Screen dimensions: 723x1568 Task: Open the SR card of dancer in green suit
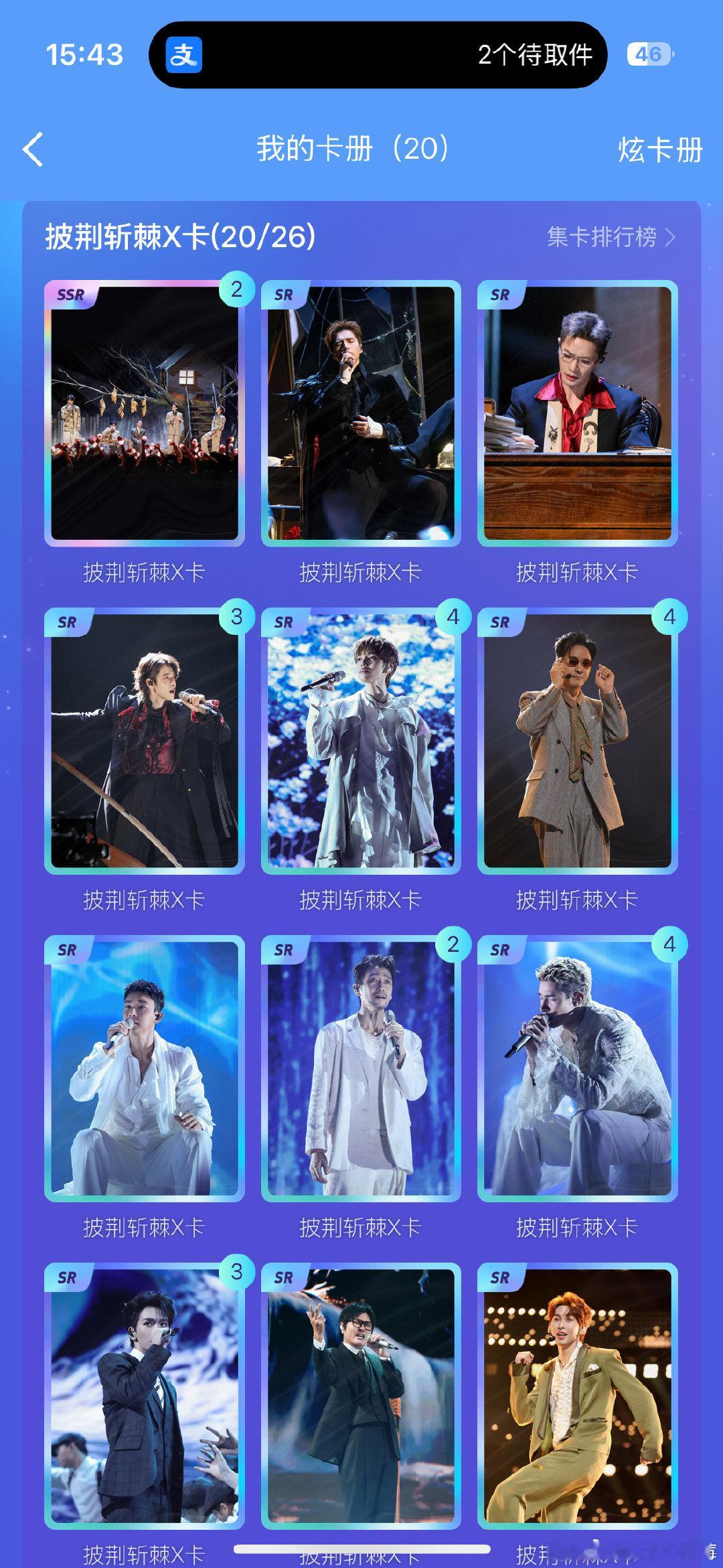[x=578, y=1396]
